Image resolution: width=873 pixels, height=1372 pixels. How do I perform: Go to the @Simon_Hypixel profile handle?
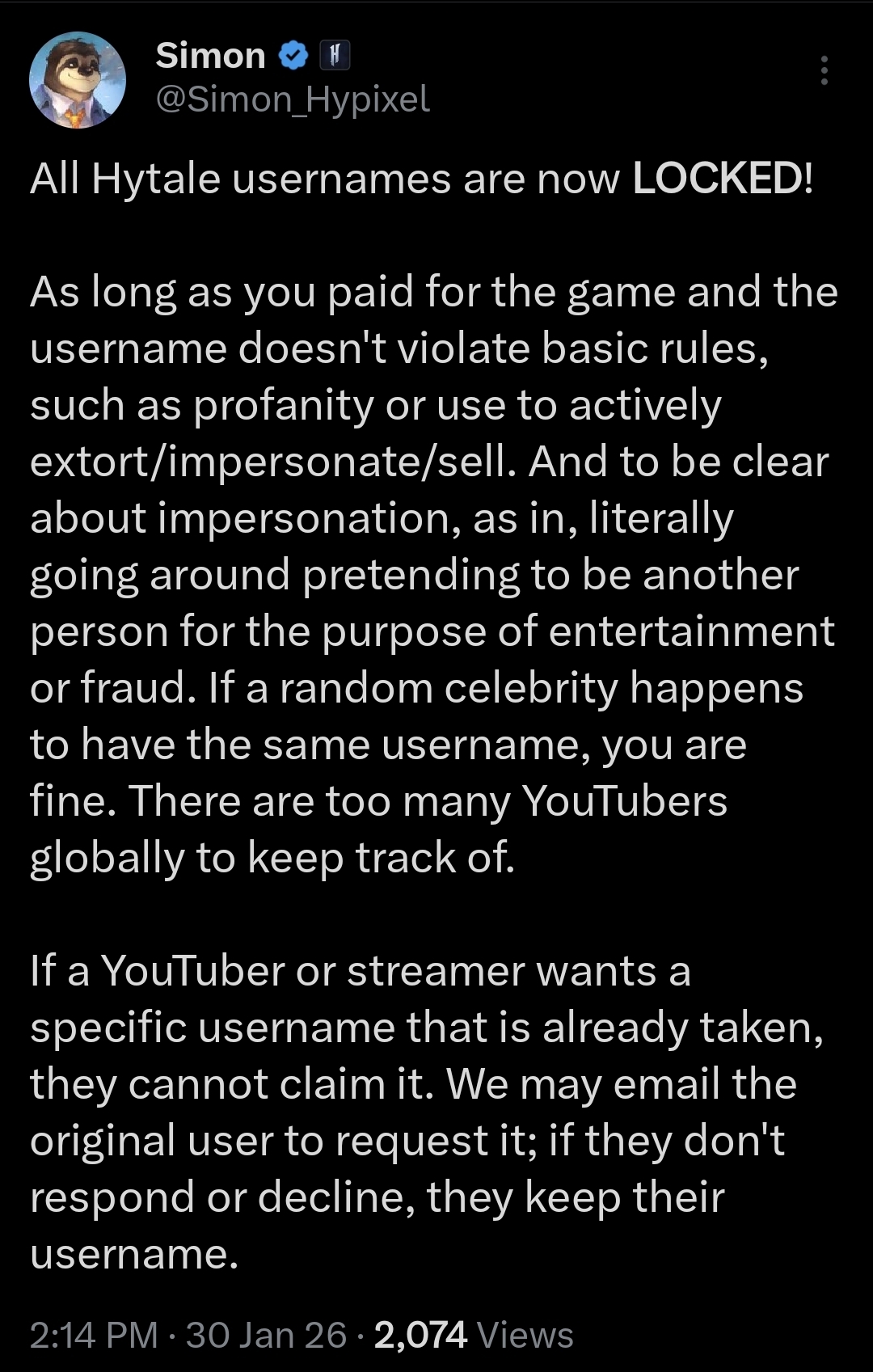coord(292,99)
